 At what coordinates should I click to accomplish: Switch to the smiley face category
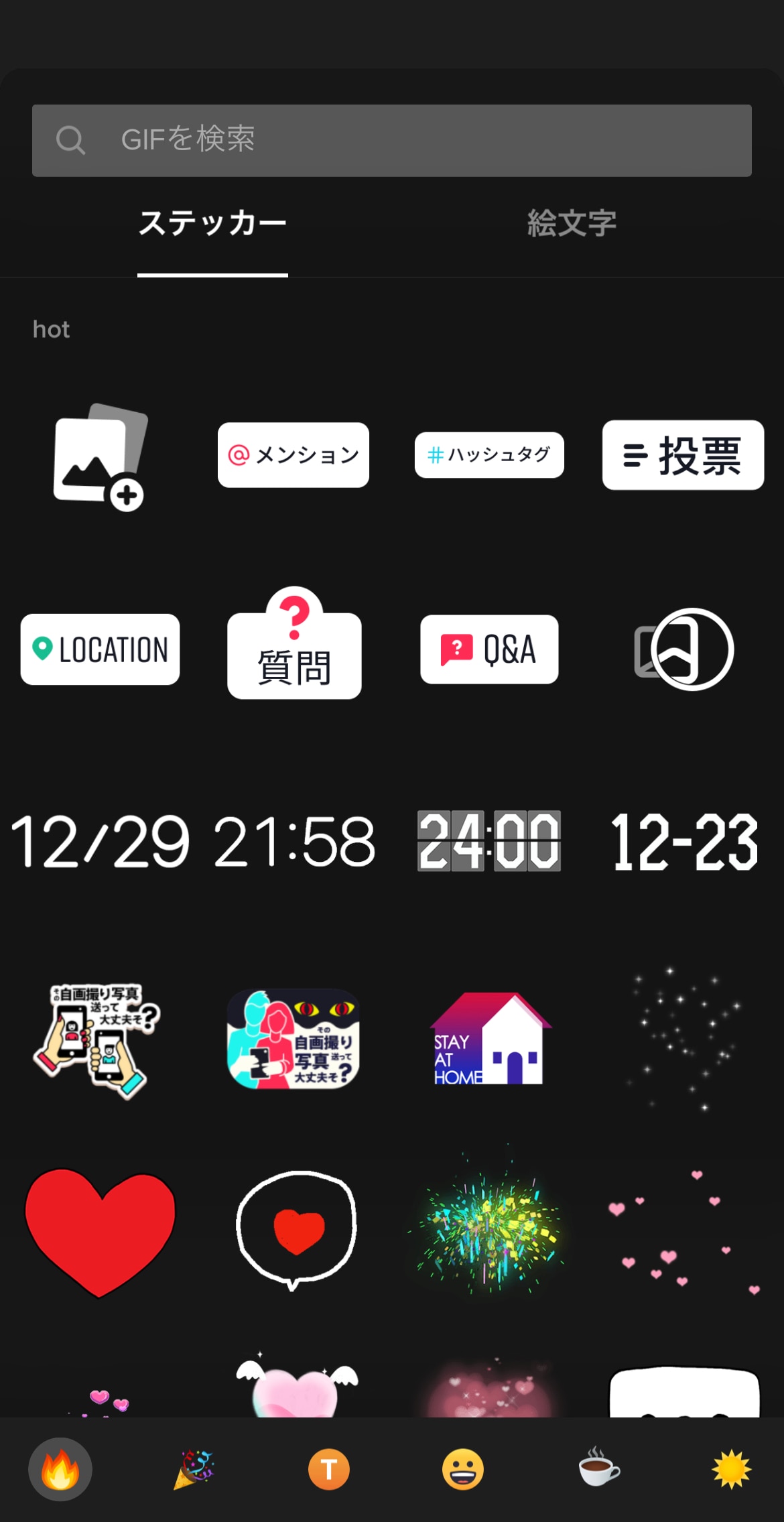point(462,1469)
